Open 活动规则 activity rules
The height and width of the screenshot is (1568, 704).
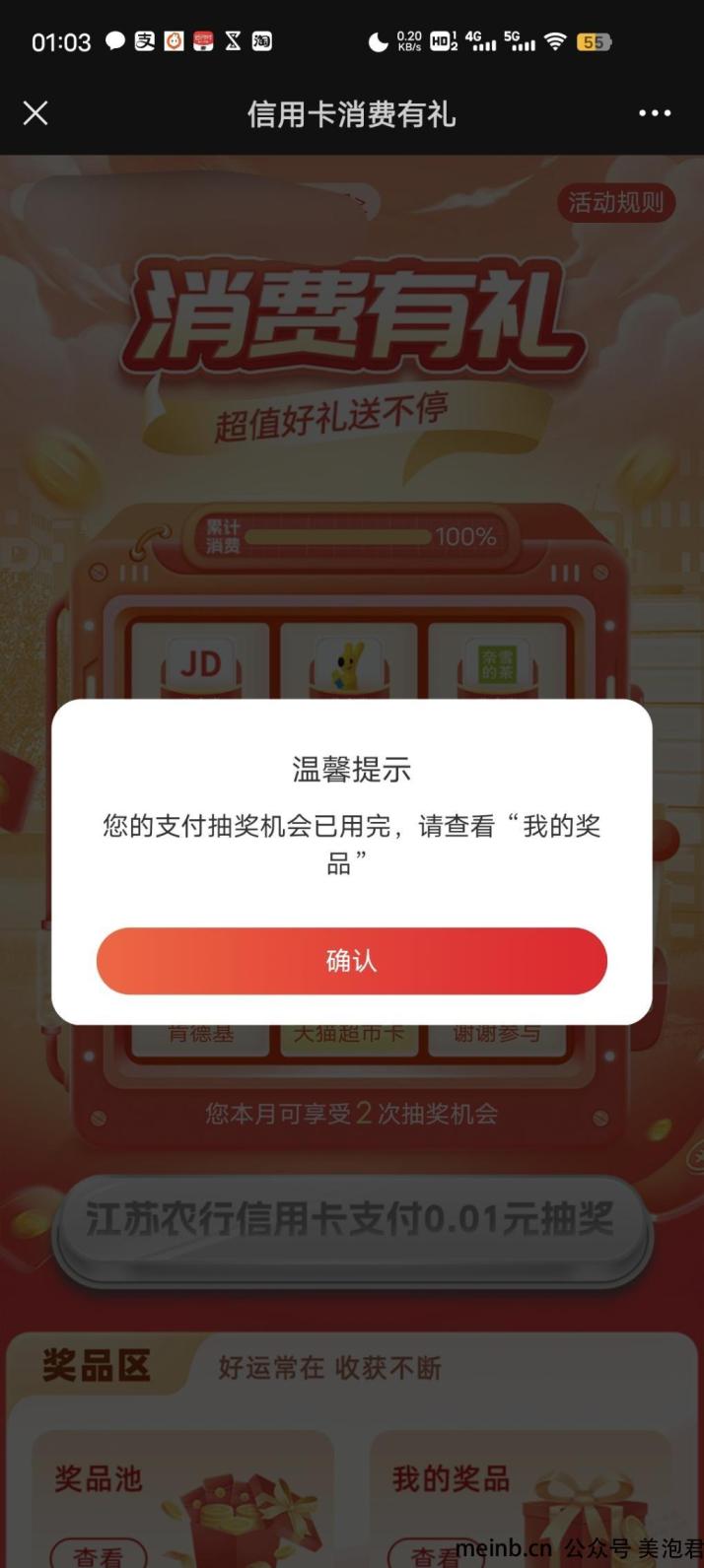pos(615,203)
